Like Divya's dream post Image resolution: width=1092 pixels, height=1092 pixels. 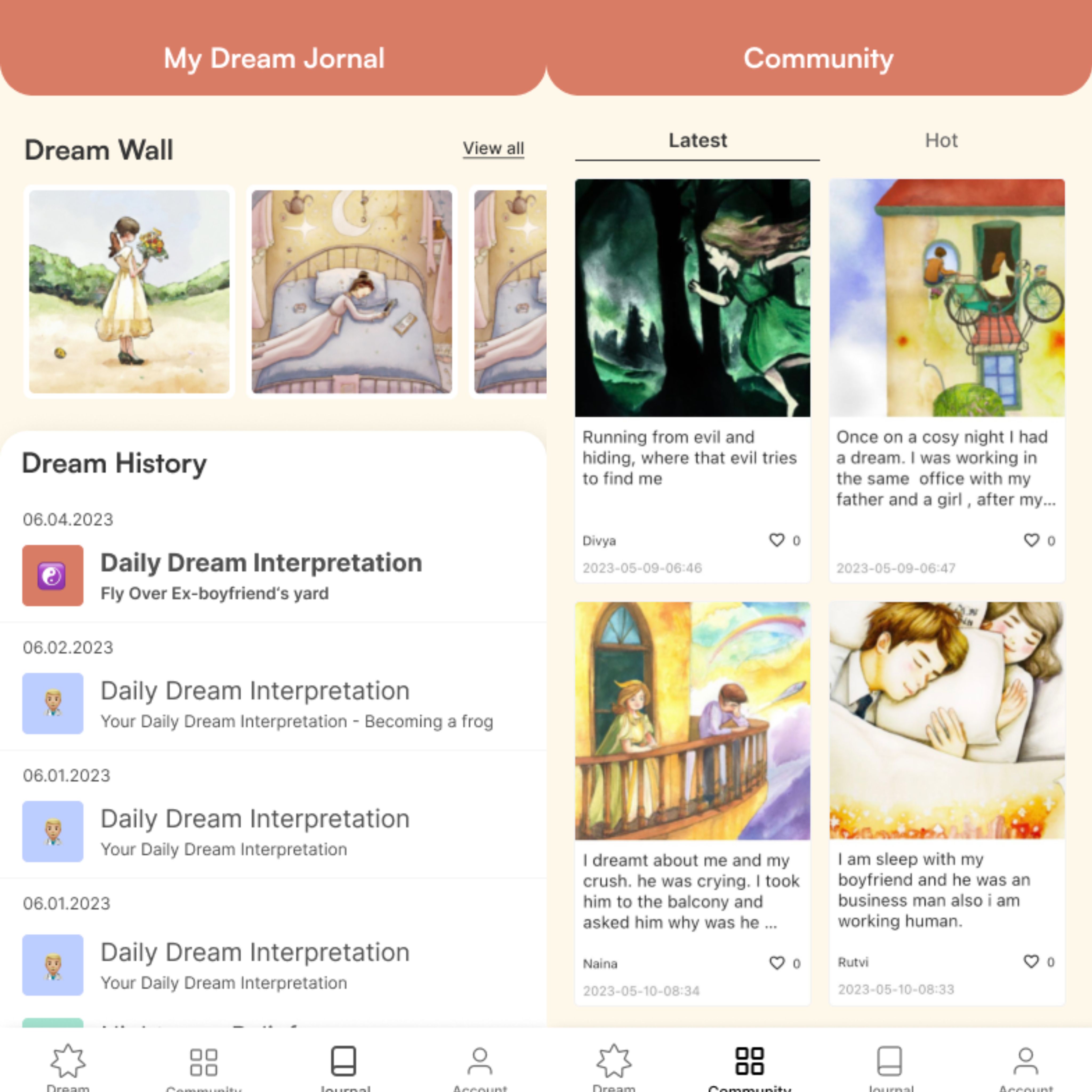coord(777,540)
